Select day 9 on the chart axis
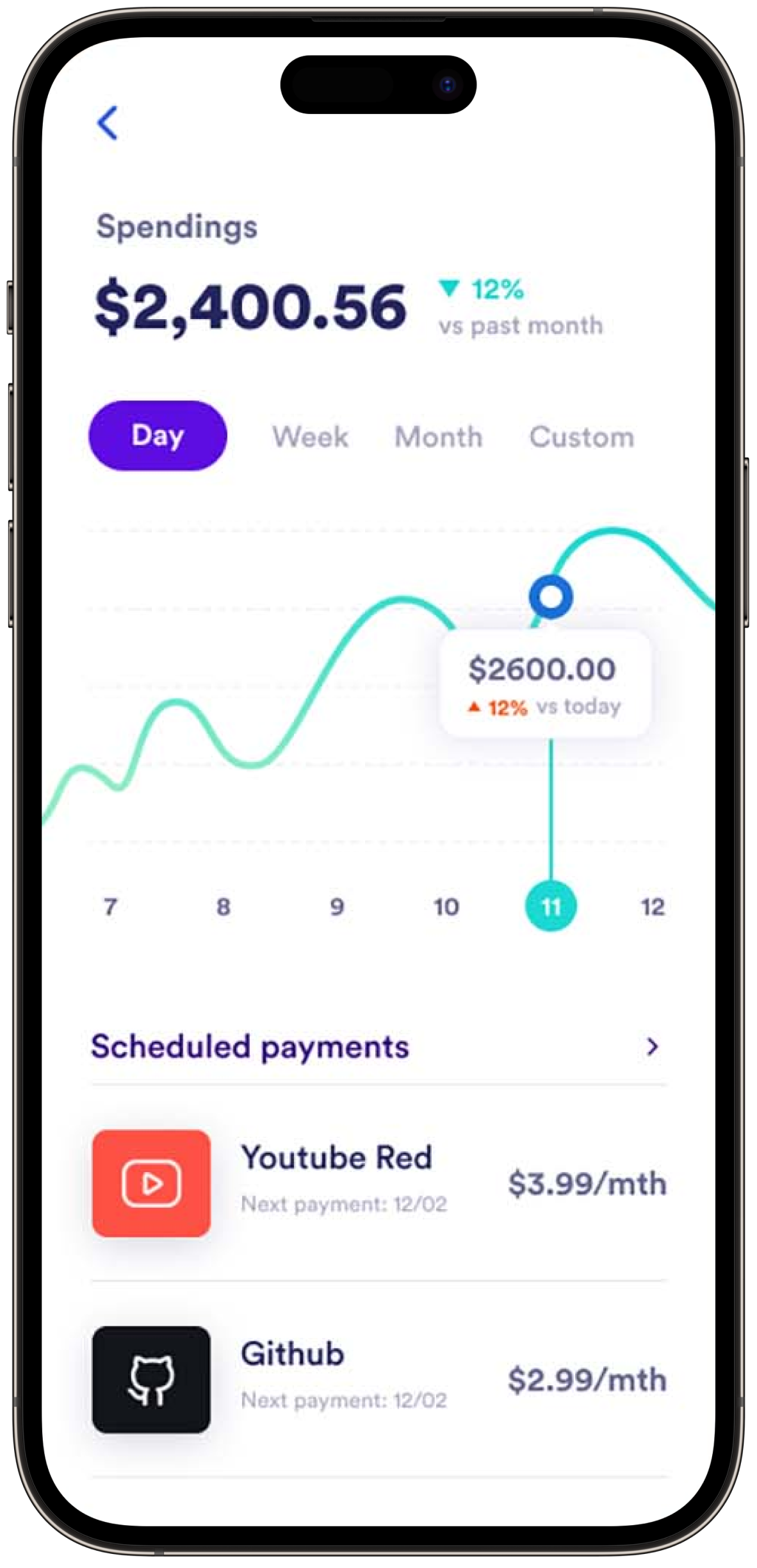Image resolution: width=757 pixels, height=1568 pixels. point(337,907)
